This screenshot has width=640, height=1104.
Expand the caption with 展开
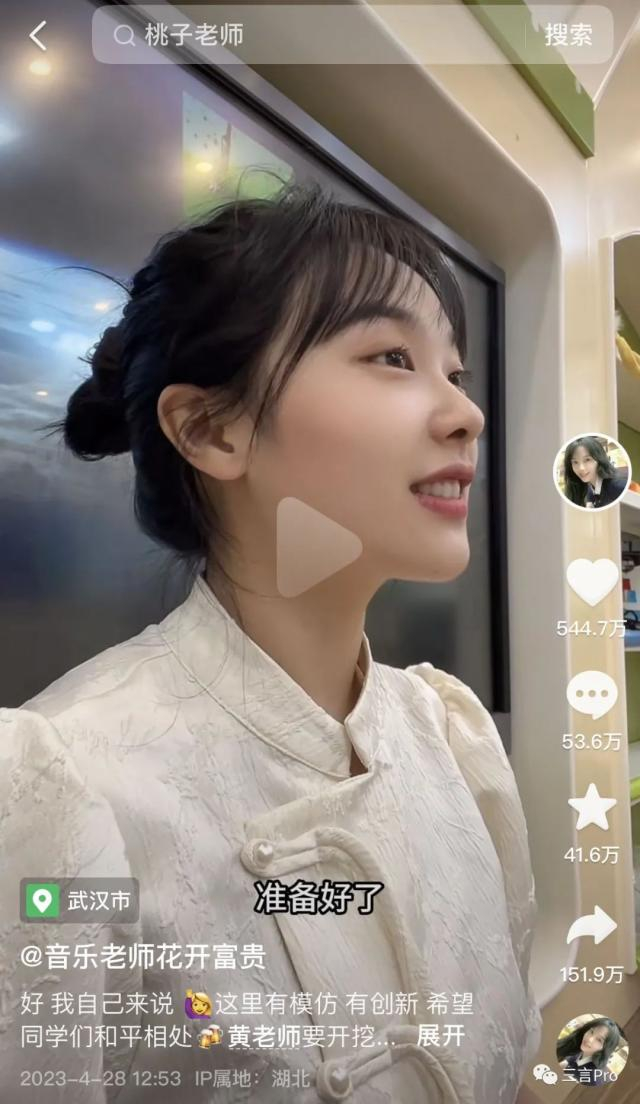[440, 1036]
